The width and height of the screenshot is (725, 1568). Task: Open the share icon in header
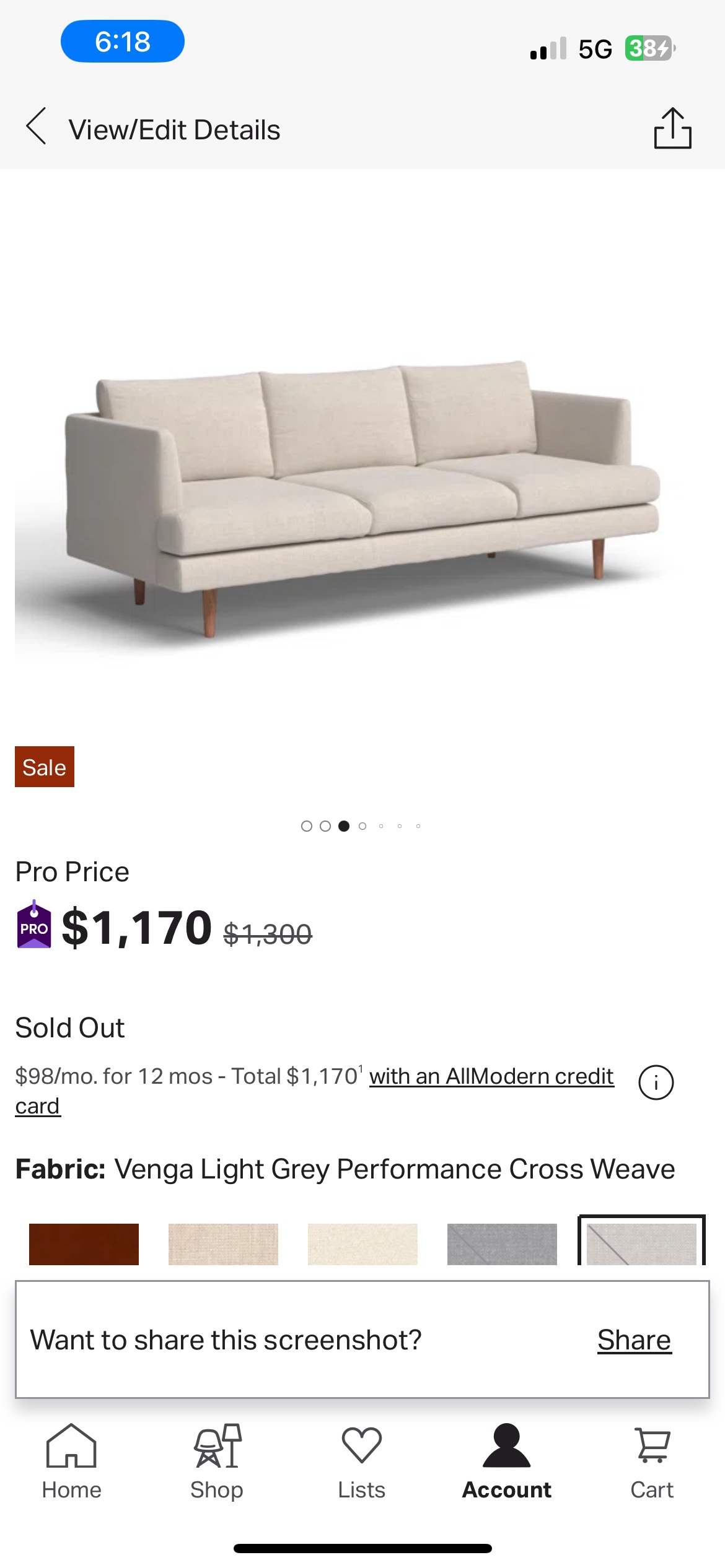672,128
